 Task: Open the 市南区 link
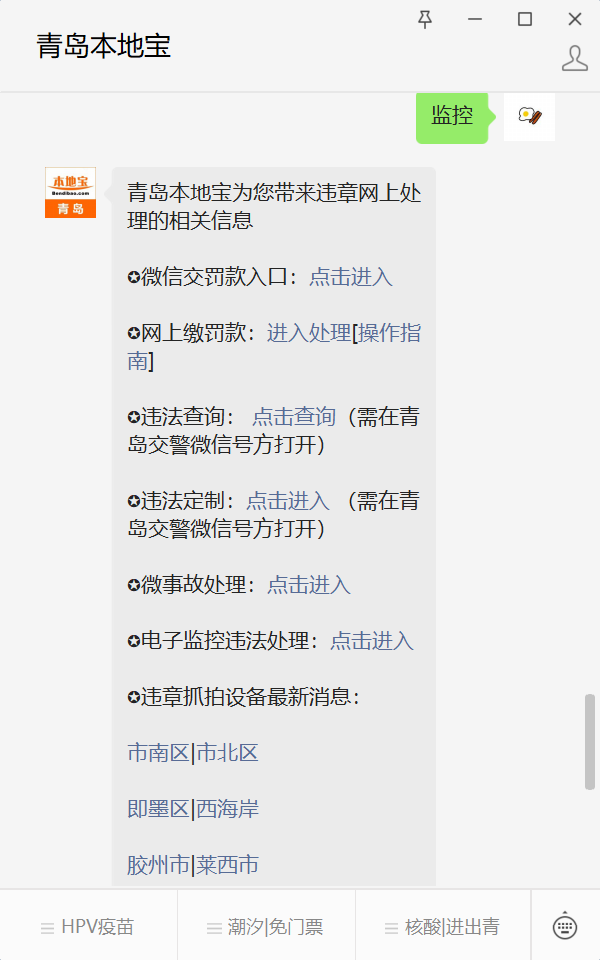158,753
